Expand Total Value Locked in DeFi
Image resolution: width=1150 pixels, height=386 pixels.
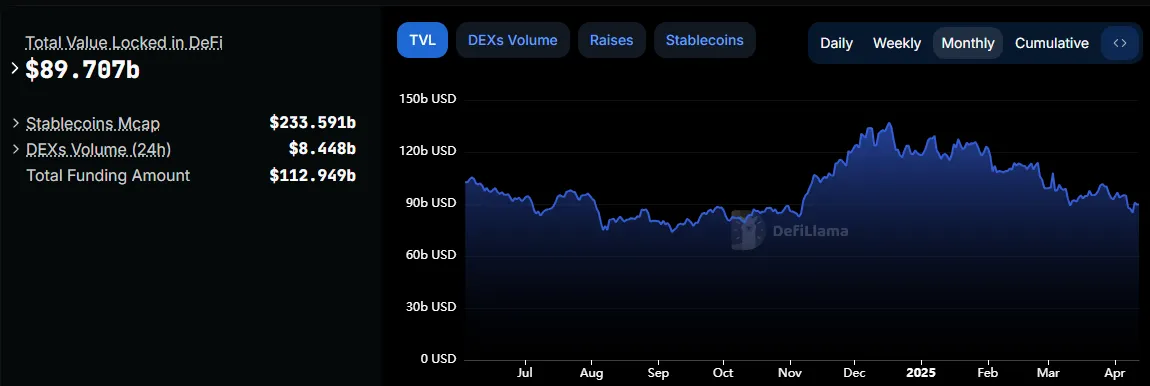(15, 68)
